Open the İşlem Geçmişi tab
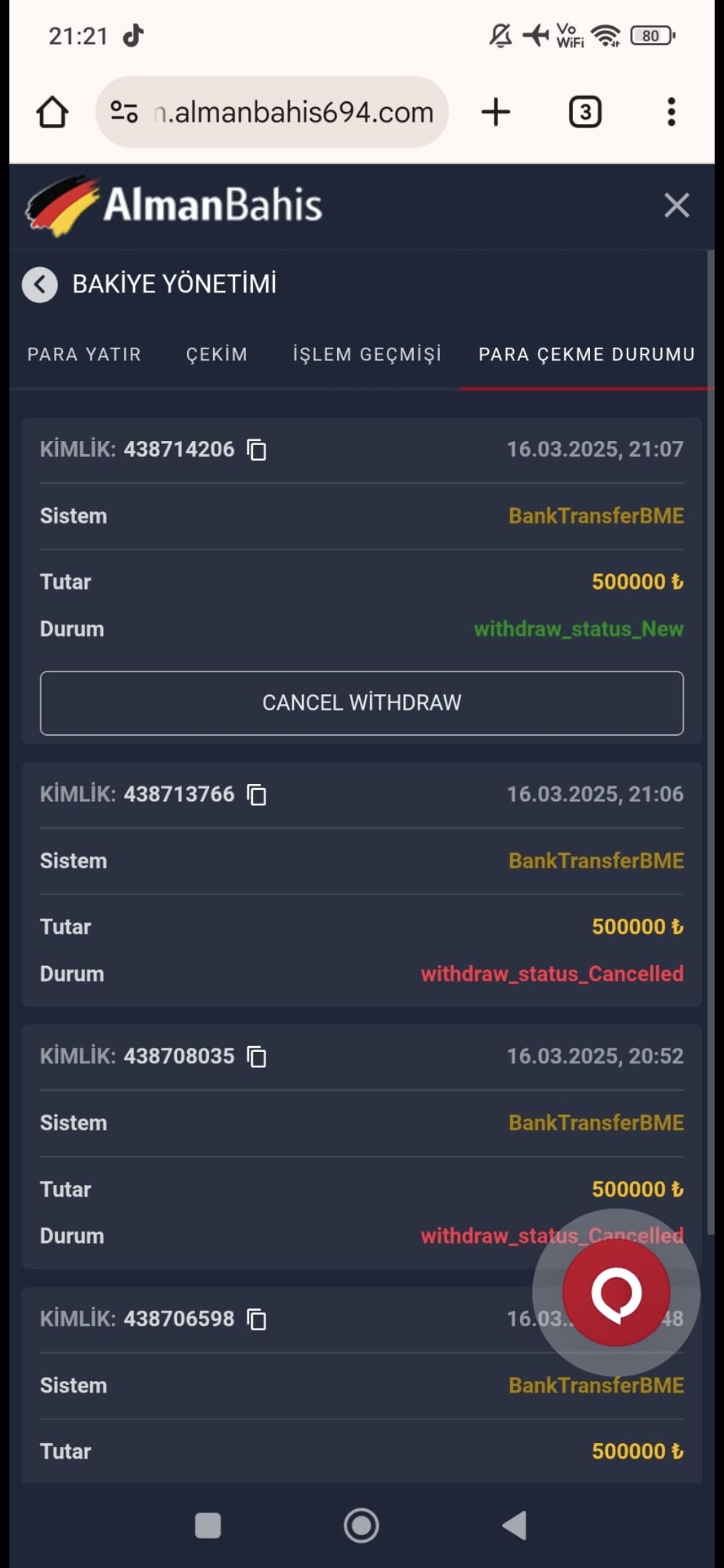 (367, 354)
